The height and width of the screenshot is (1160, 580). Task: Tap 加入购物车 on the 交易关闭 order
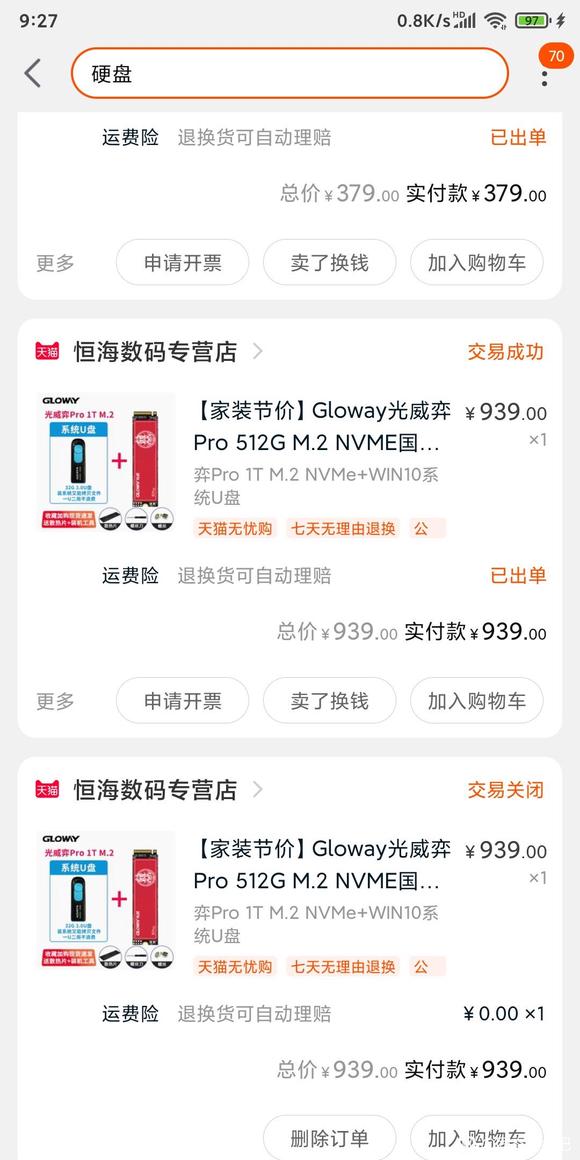click(x=477, y=1138)
